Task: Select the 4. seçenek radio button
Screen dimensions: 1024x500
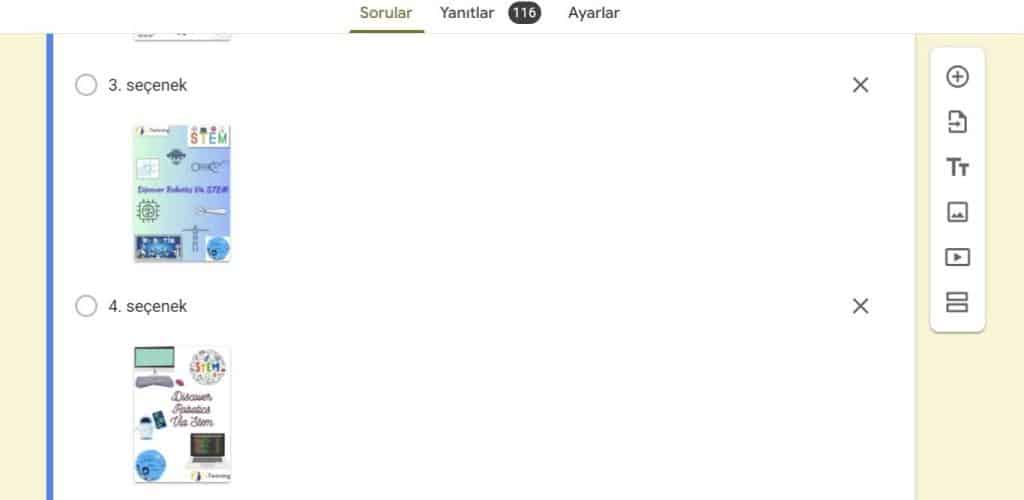Action: click(86, 306)
